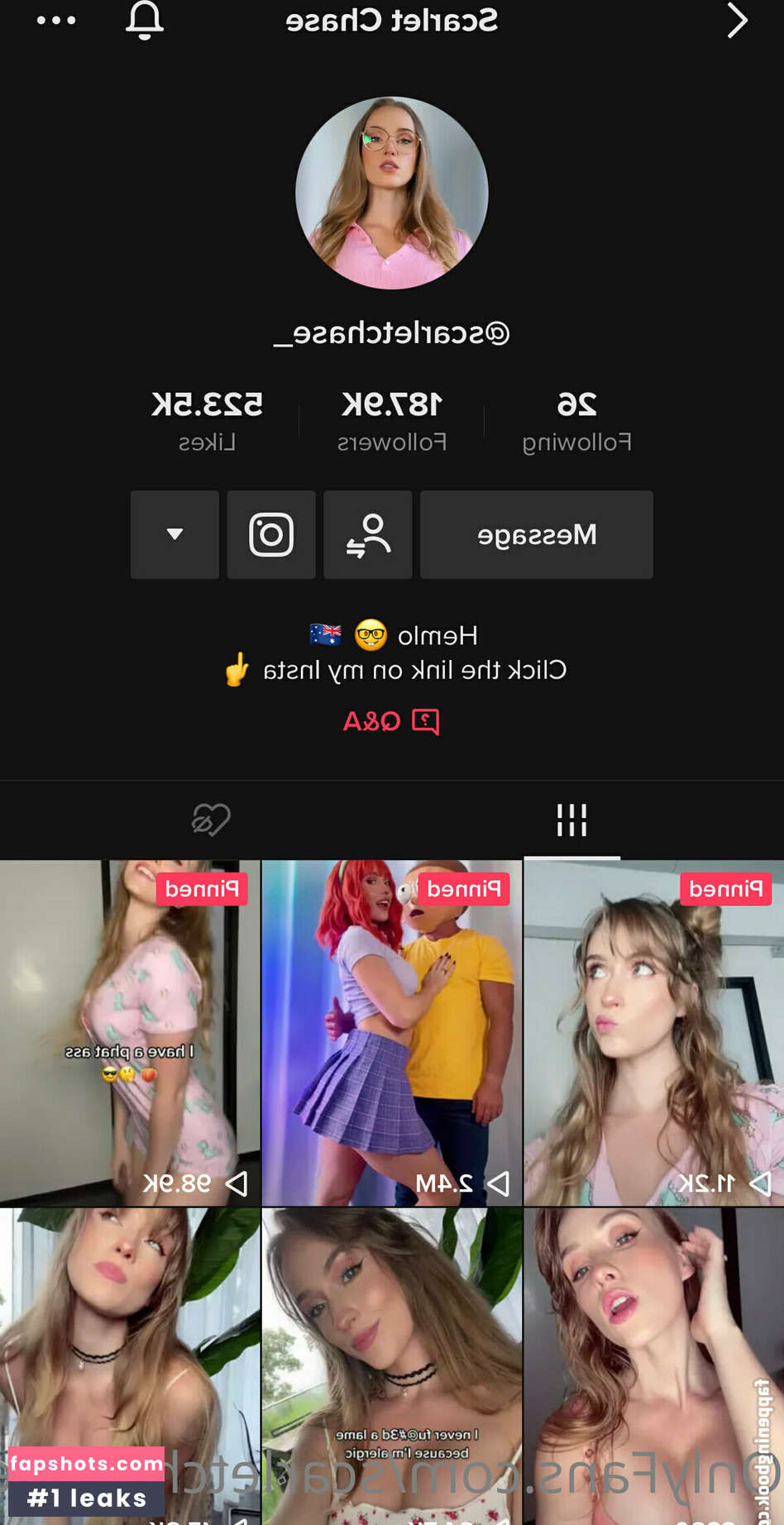Expand the suggested accounts dropdown arrow
Viewport: 784px width, 1525px height.
174,535
